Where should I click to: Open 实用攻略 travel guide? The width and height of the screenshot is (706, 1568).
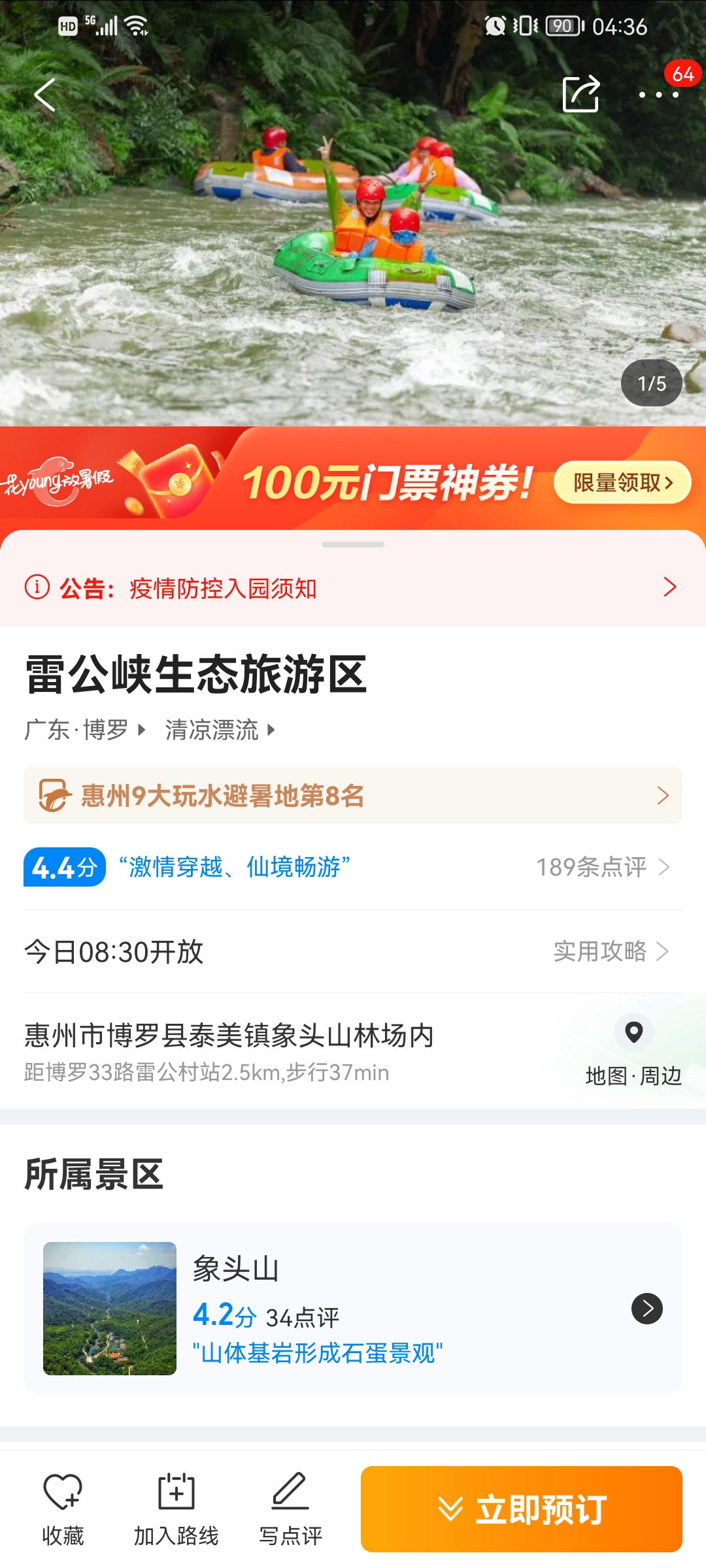point(611,951)
